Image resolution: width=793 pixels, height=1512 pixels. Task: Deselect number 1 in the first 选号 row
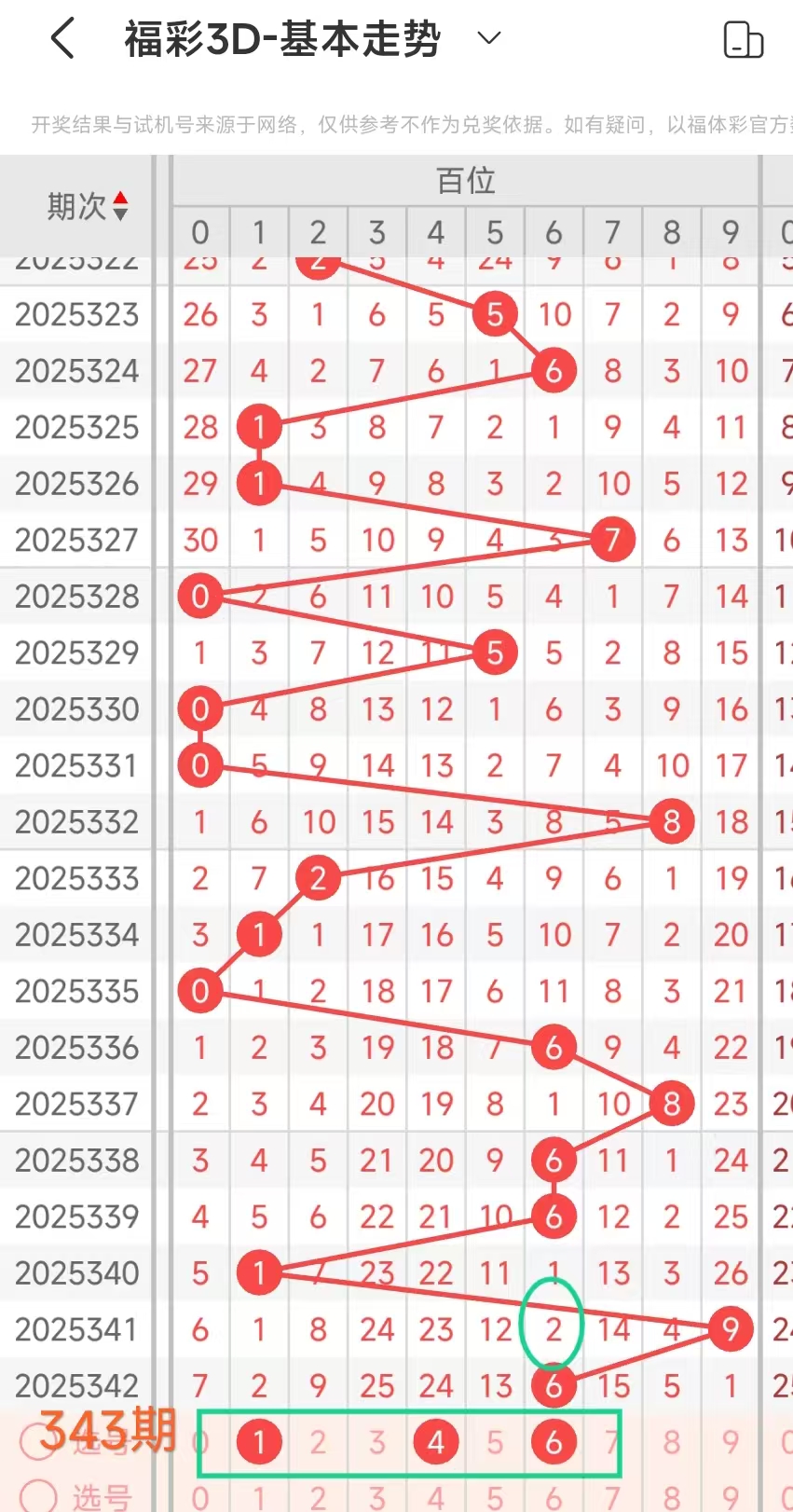(x=259, y=1442)
